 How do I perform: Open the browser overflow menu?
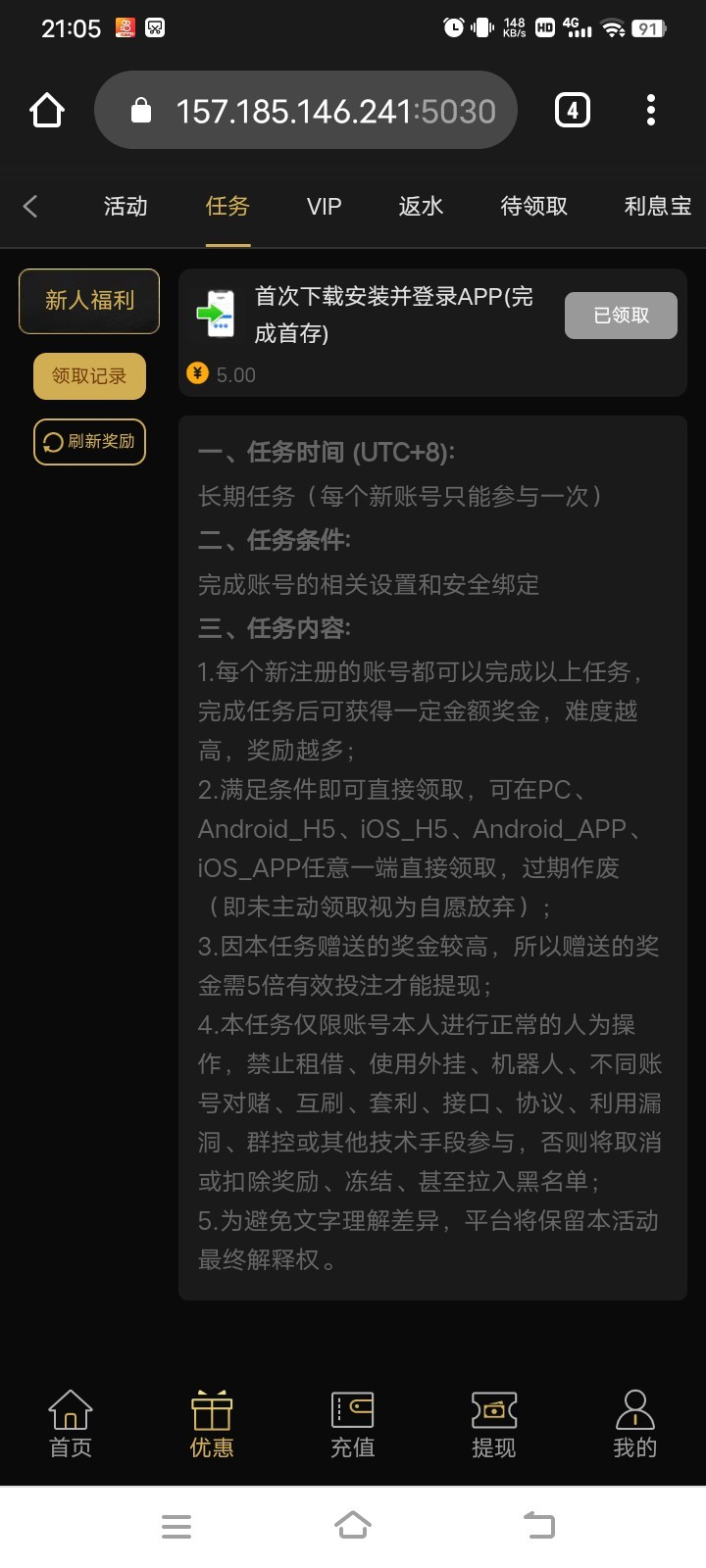click(650, 111)
